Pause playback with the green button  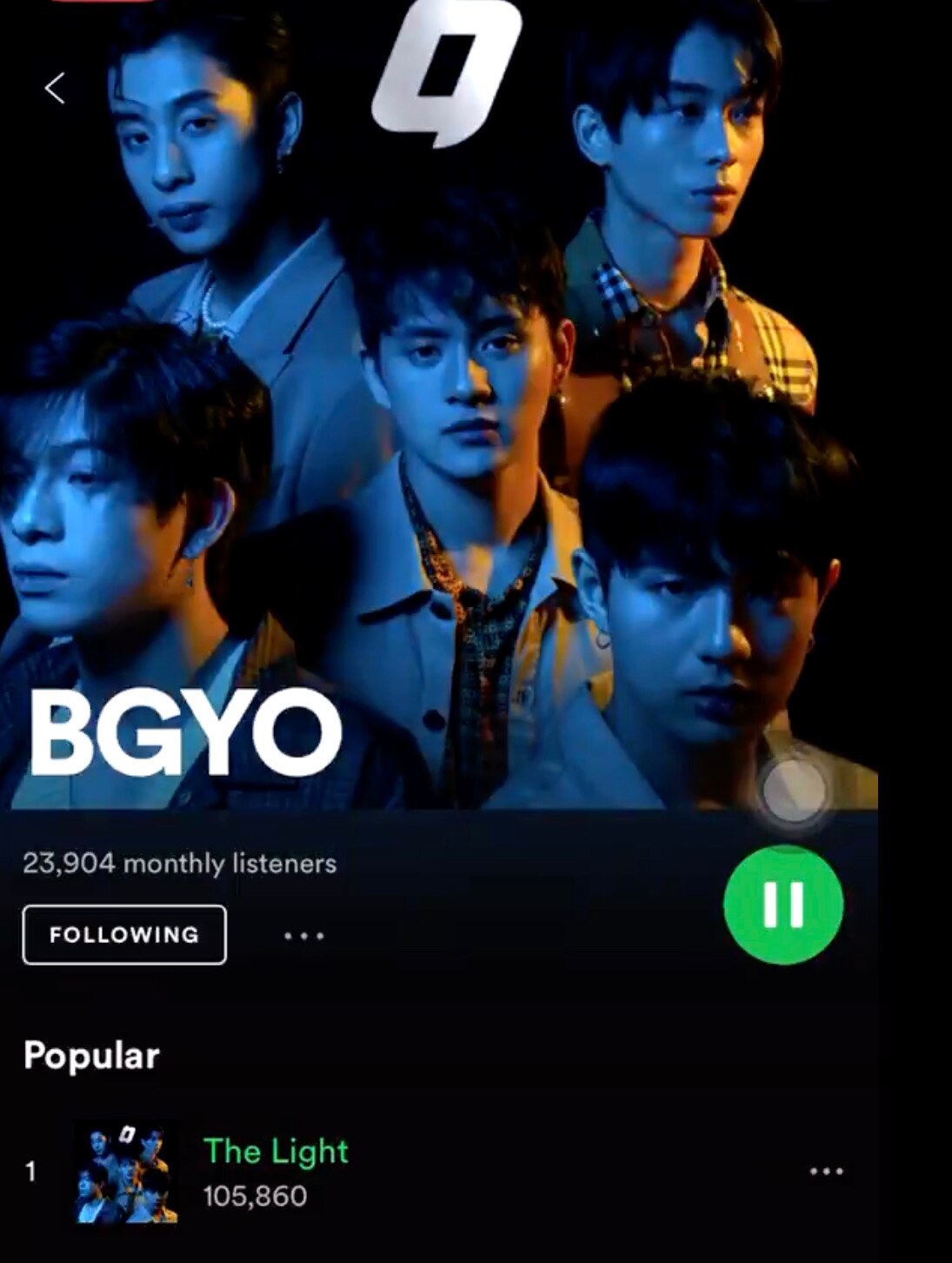783,905
